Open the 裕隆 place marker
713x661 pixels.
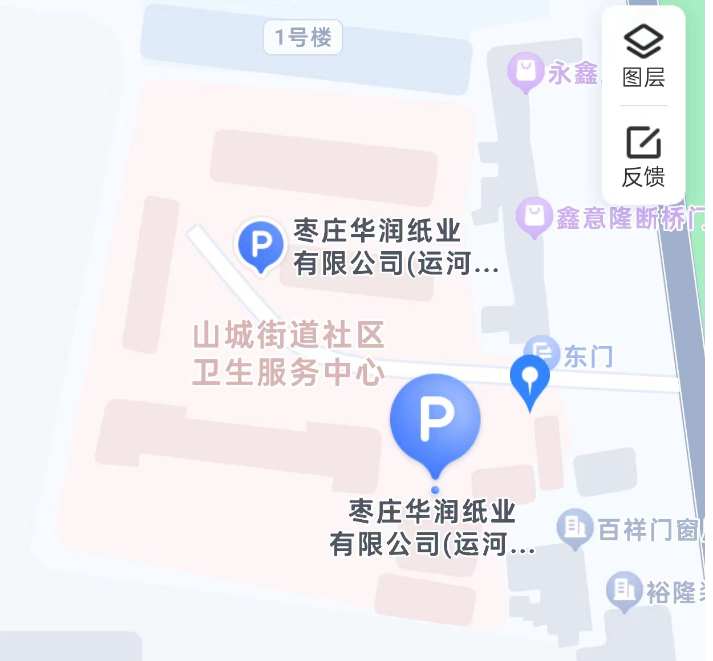[625, 590]
